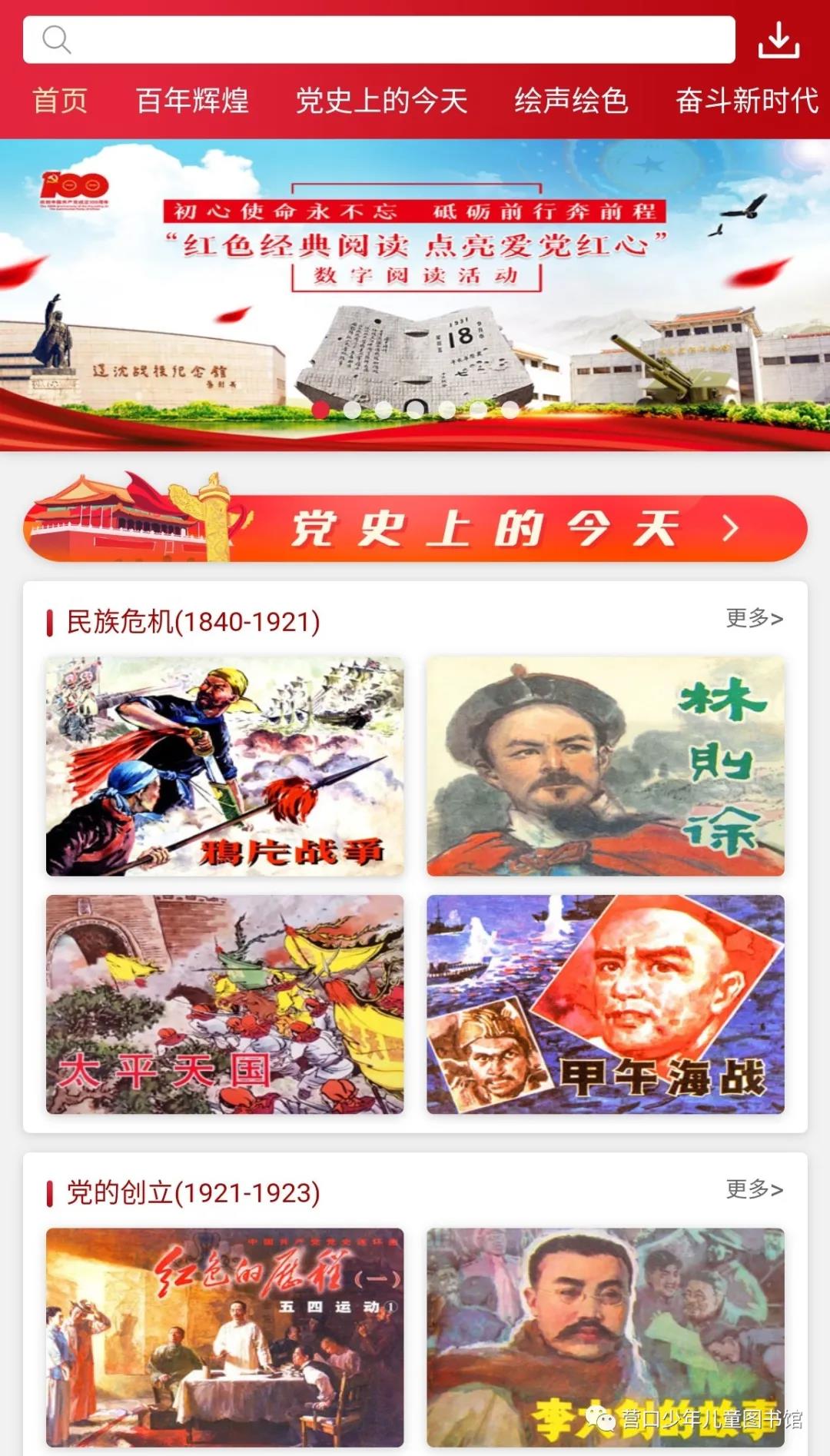Screen dimensions: 830x1456
Task: Open the 甲午海战 book
Action: tap(605, 1004)
